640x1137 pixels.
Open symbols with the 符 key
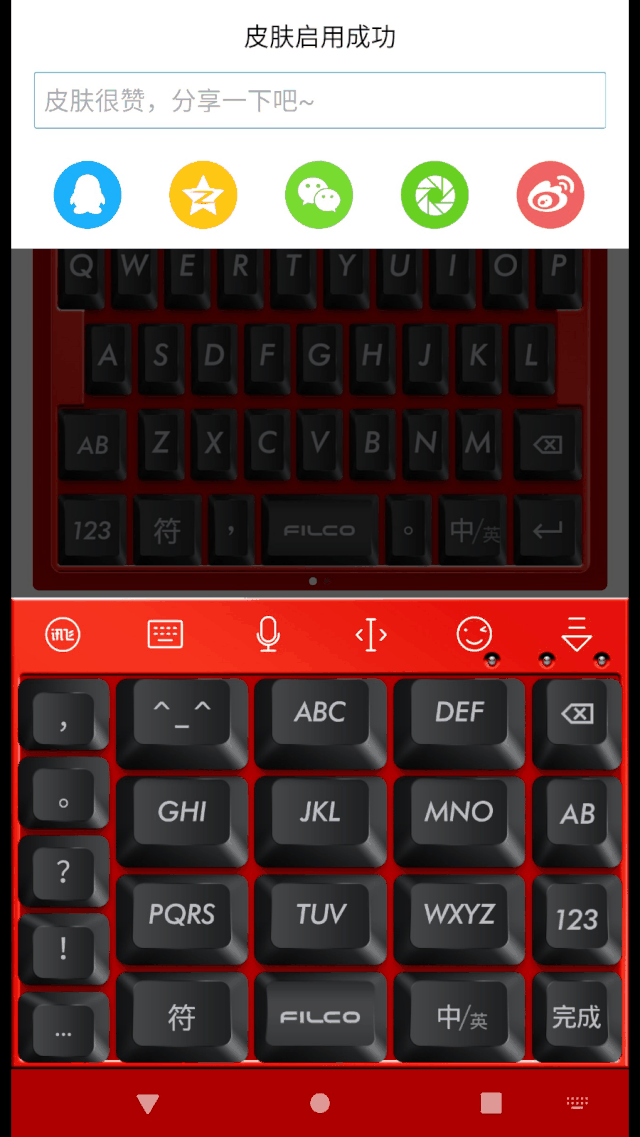pos(181,1017)
